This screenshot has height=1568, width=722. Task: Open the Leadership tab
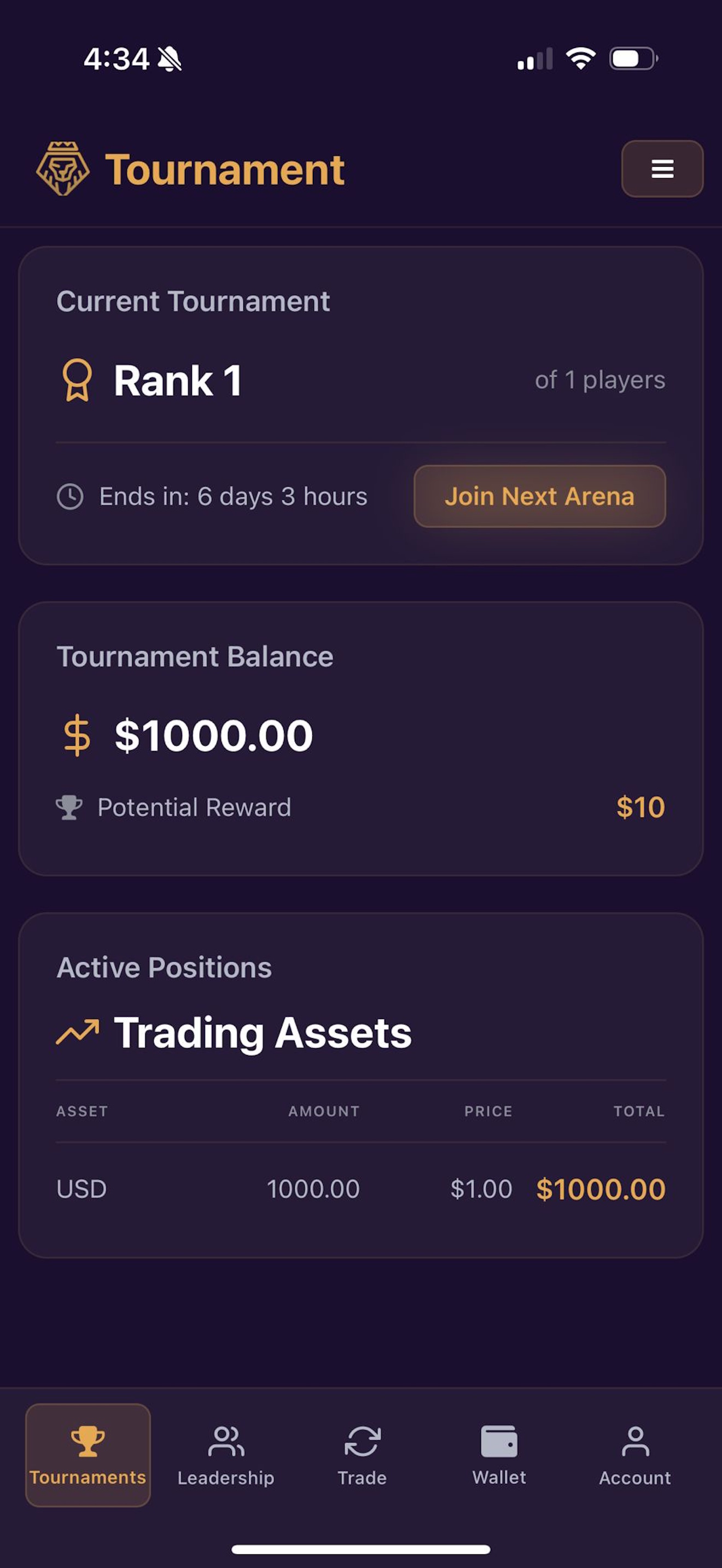coord(226,1455)
